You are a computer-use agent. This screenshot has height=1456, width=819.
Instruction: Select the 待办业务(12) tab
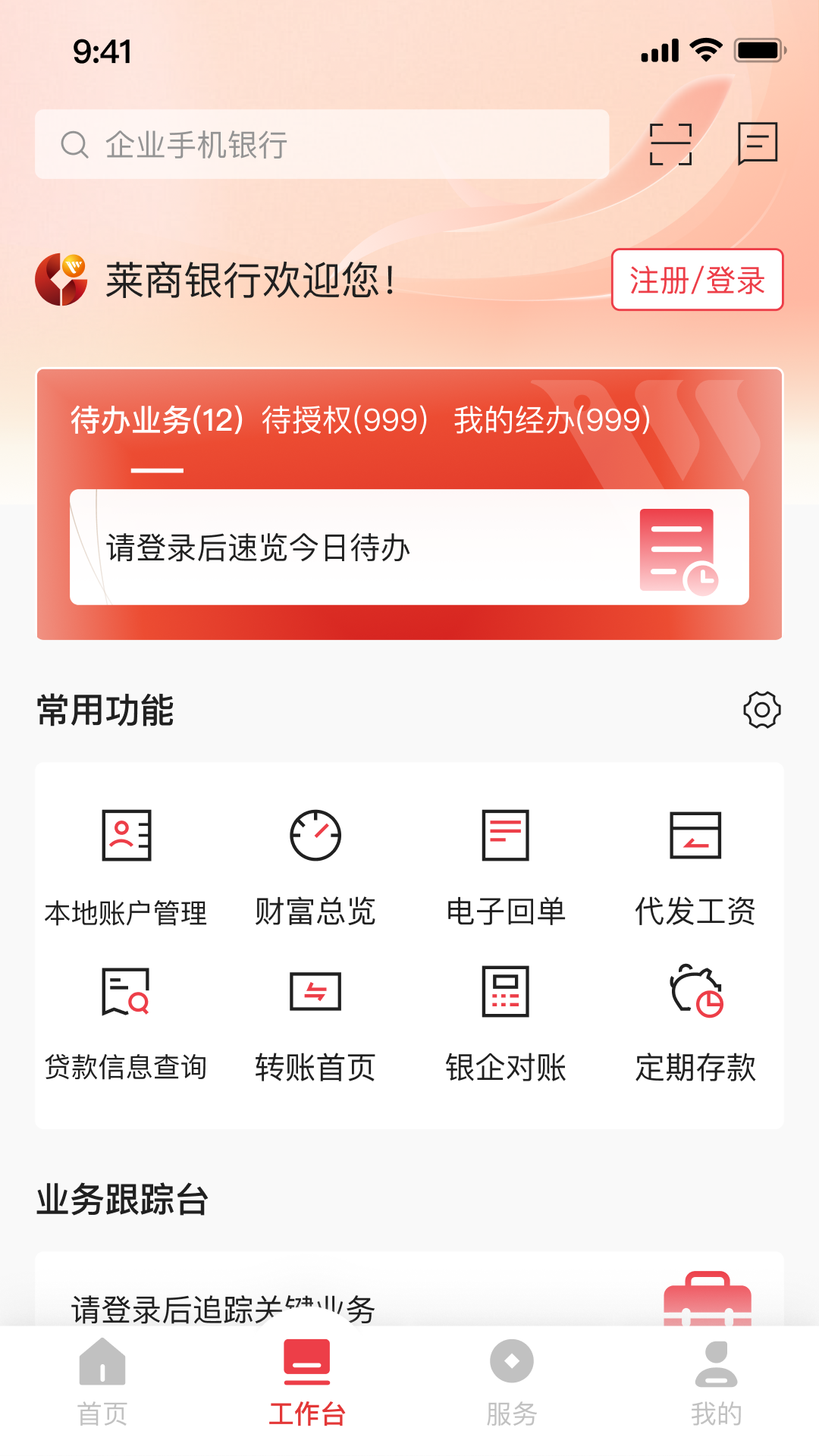[157, 420]
